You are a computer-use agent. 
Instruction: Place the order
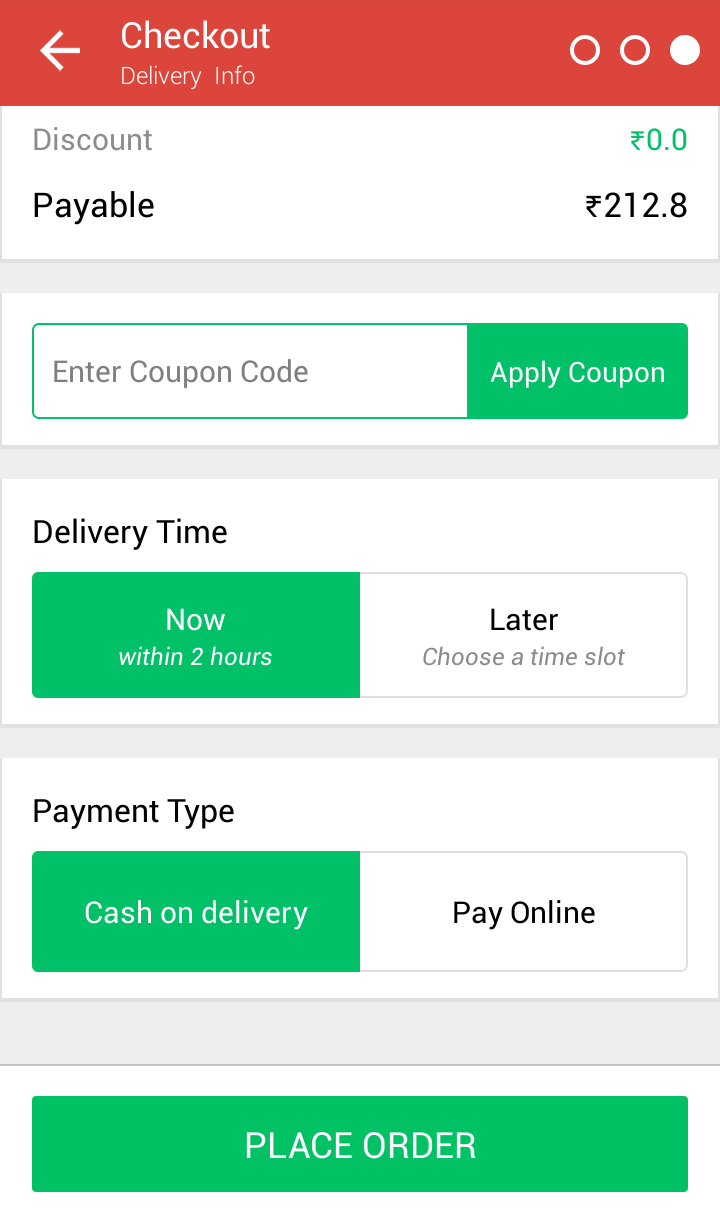pos(360,1144)
